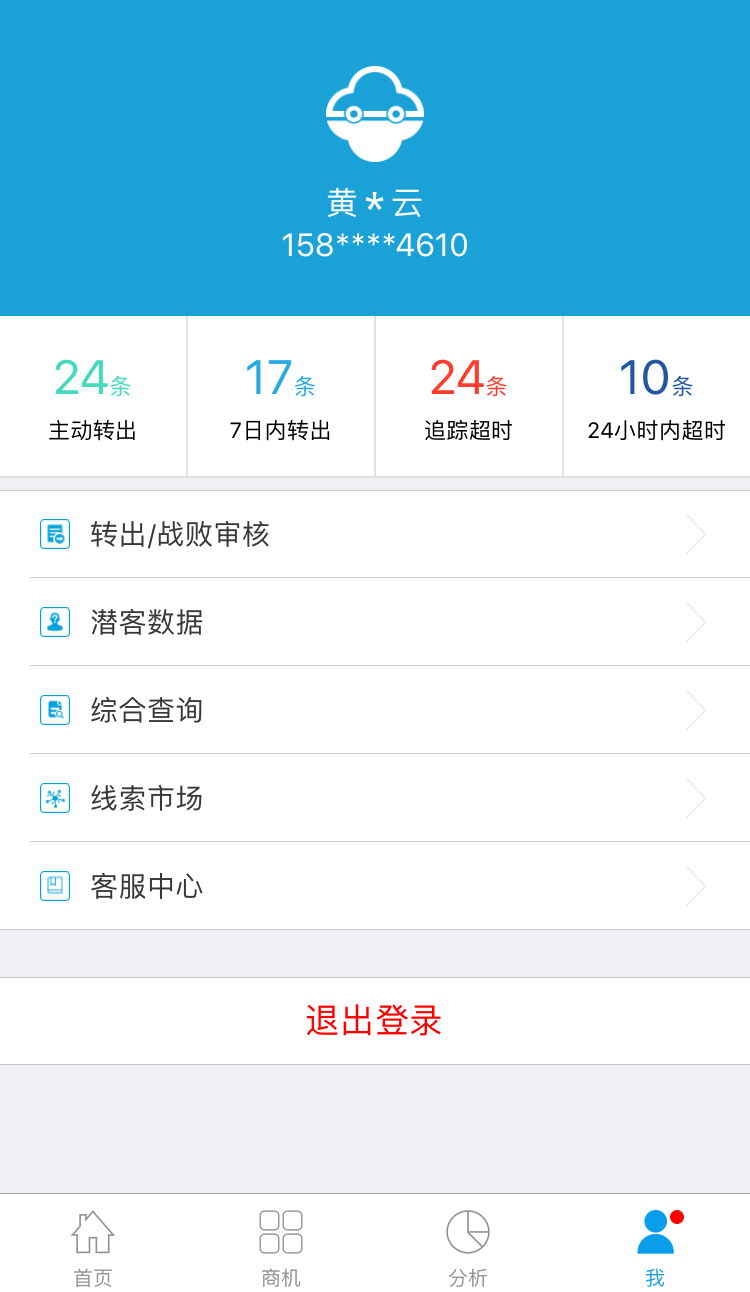The height and width of the screenshot is (1292, 750).
Task: Open 转出/战败审核 row
Action: click(x=375, y=534)
